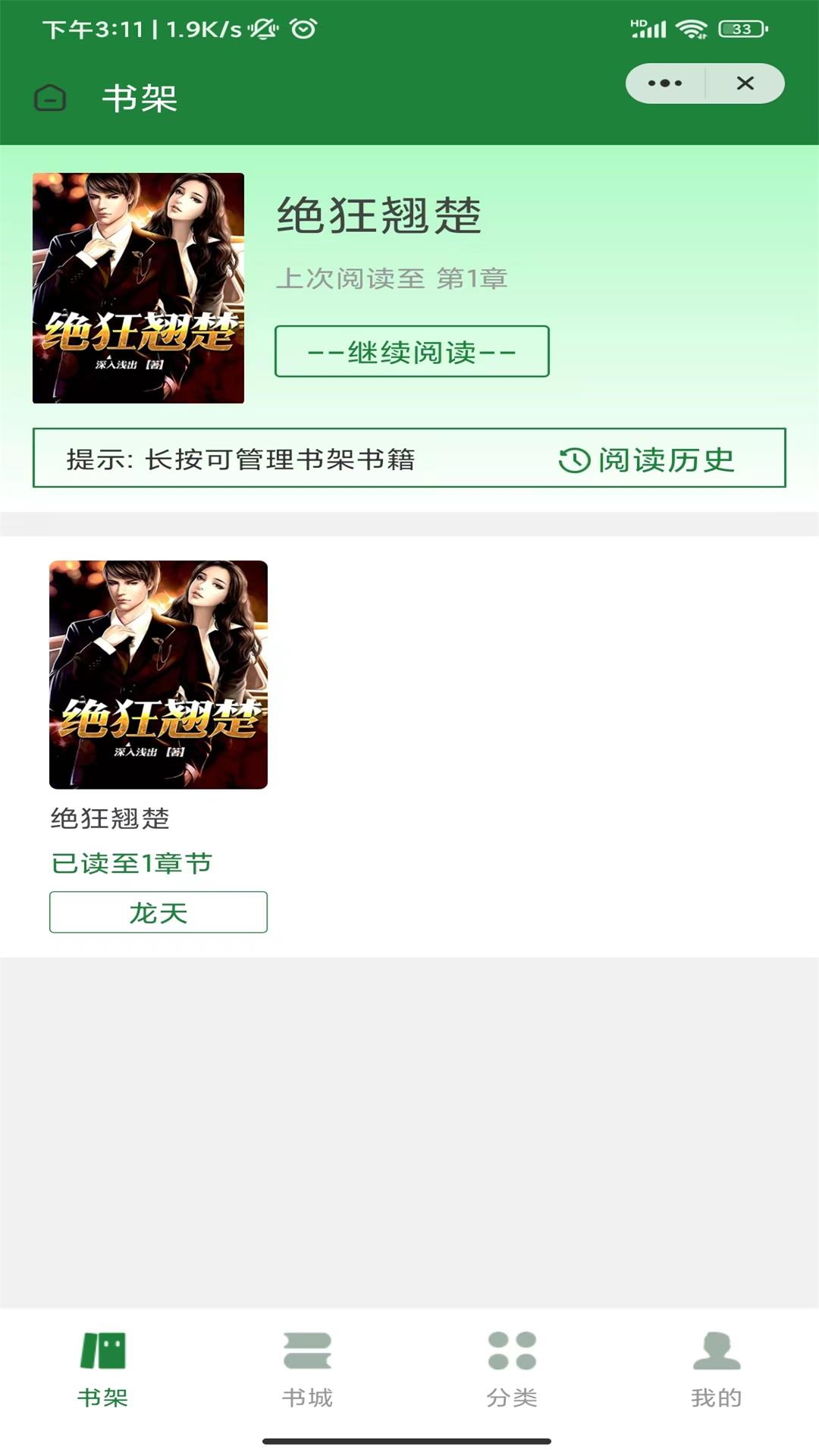Open the home icon in the title bar

[x=50, y=99]
